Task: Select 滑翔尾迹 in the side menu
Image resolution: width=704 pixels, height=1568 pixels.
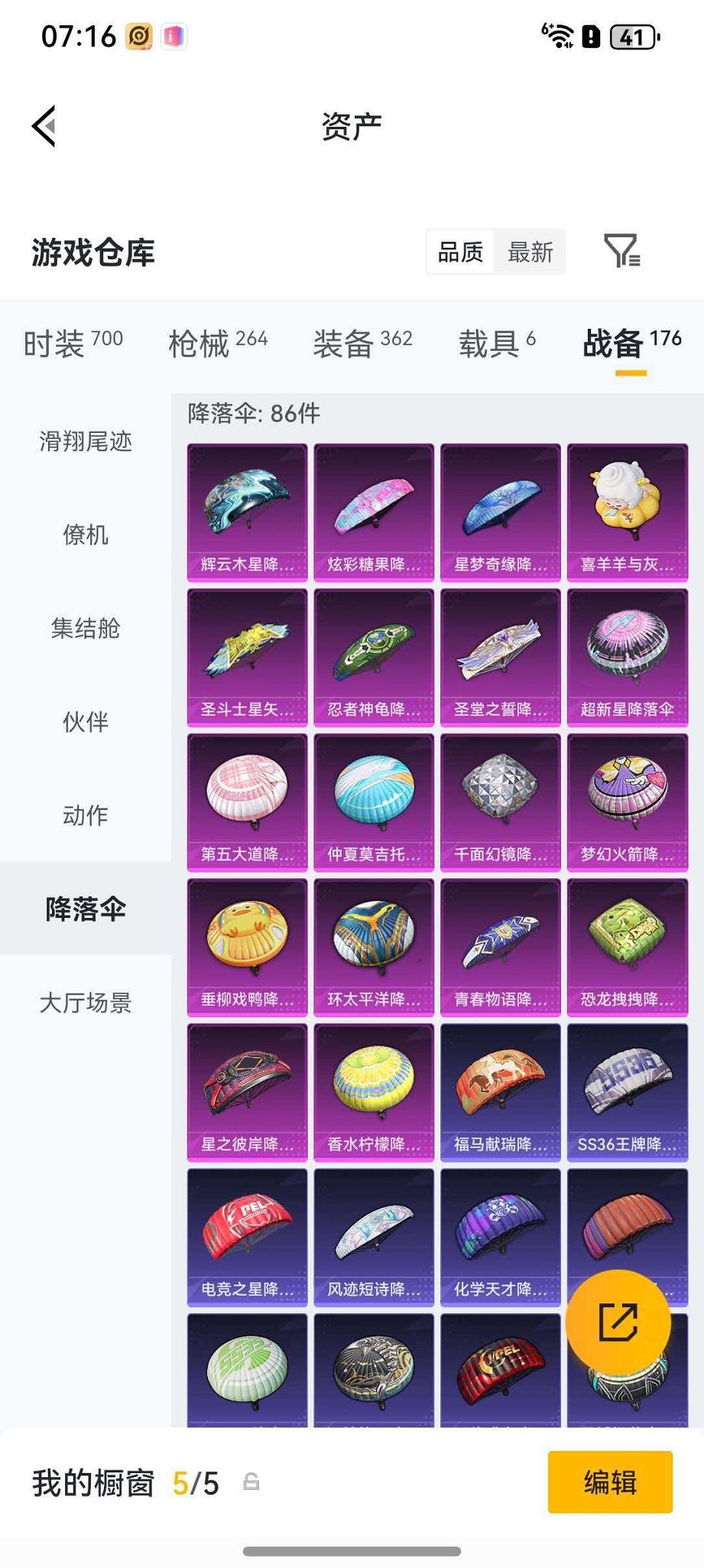Action: (86, 441)
